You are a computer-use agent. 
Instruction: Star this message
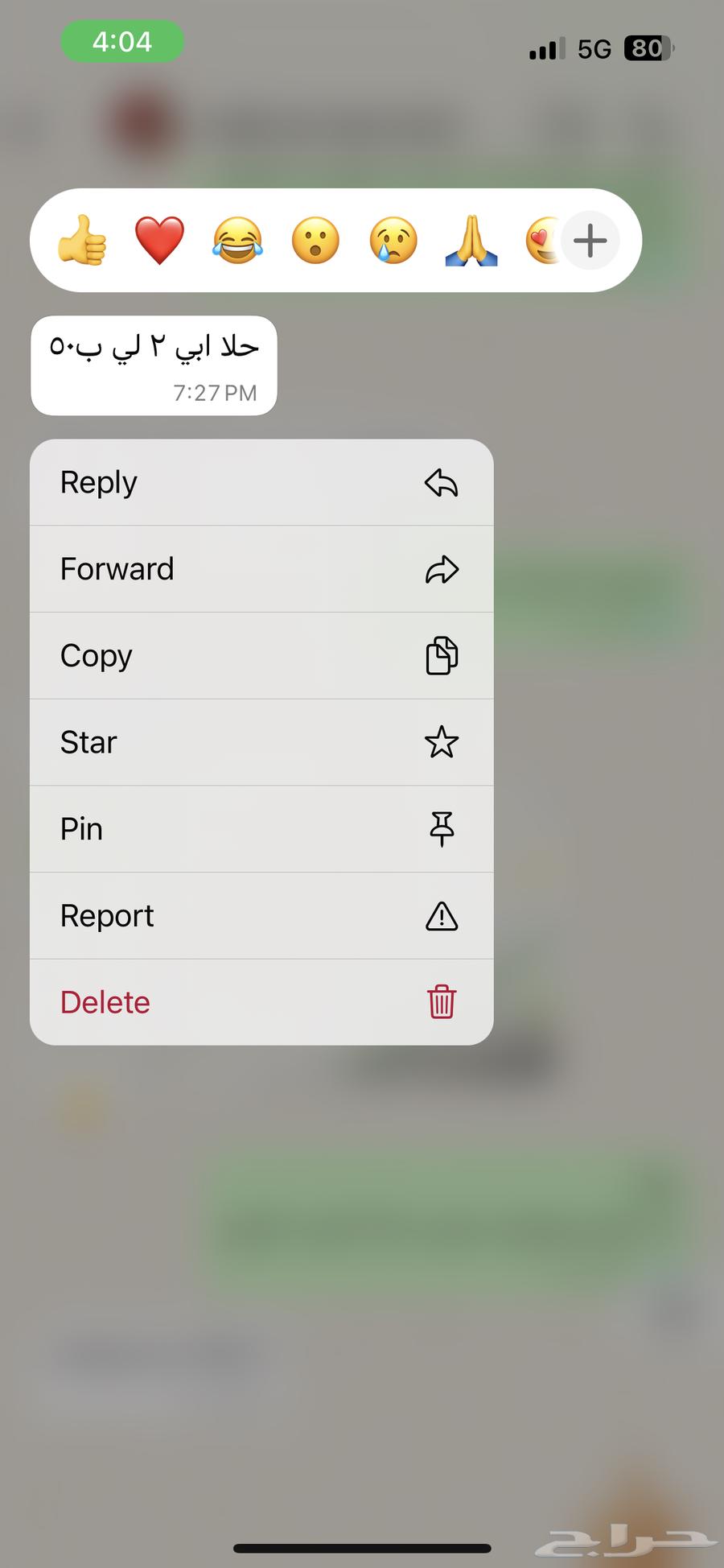[261, 742]
